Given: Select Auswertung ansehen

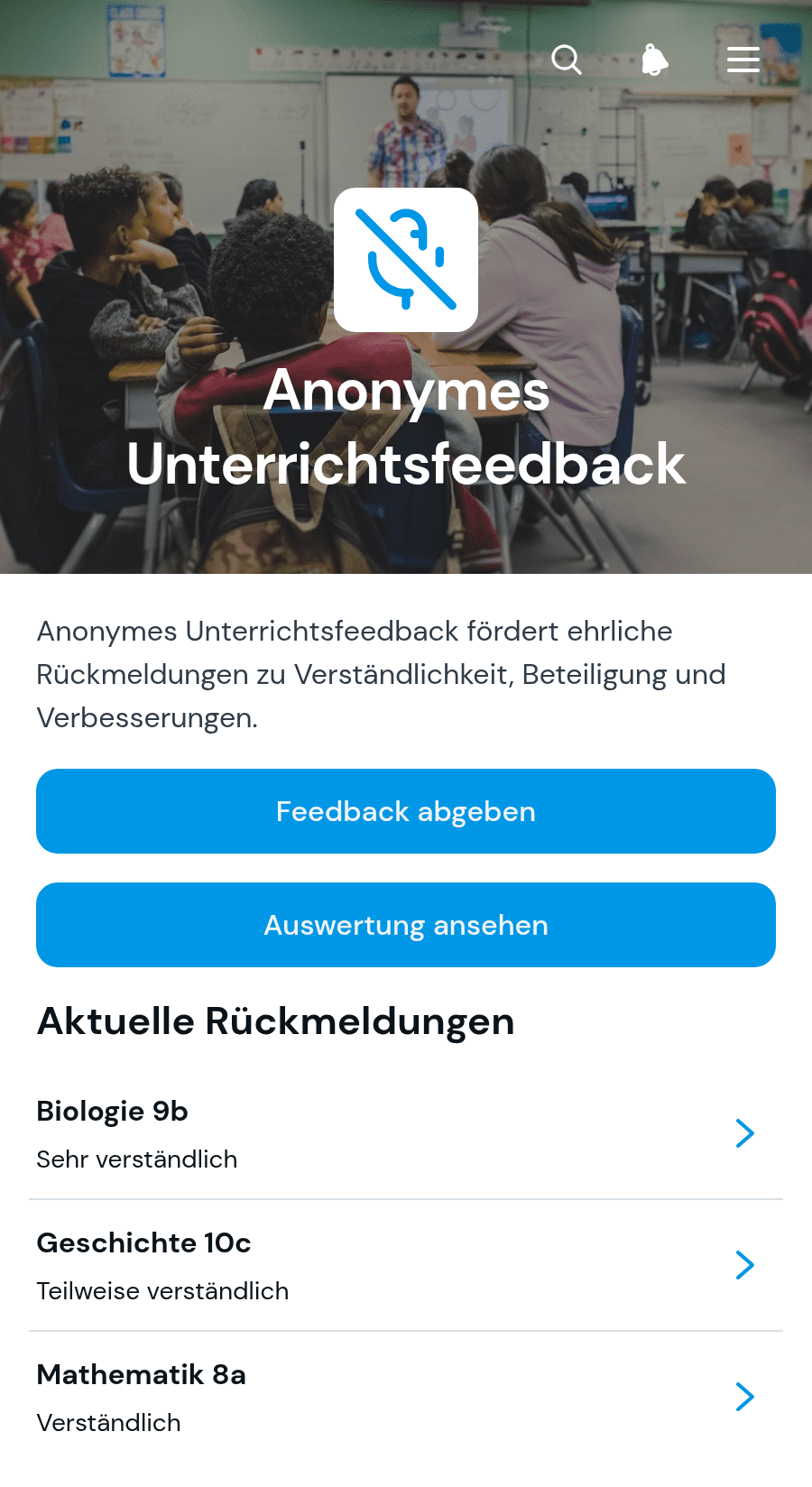Looking at the screenshot, I should pyautogui.click(x=406, y=925).
